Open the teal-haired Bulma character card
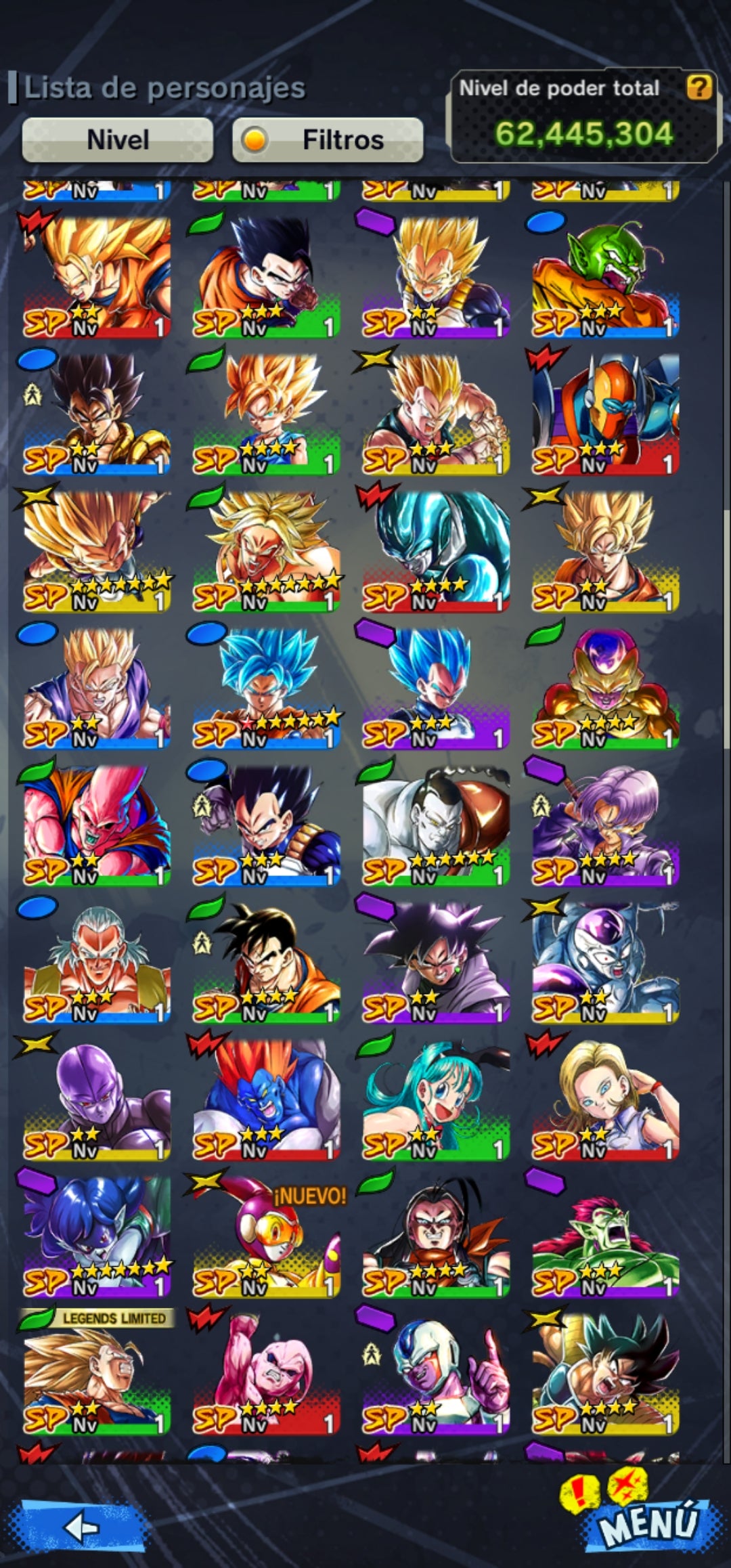Viewport: 731px width, 1568px height. click(435, 1097)
